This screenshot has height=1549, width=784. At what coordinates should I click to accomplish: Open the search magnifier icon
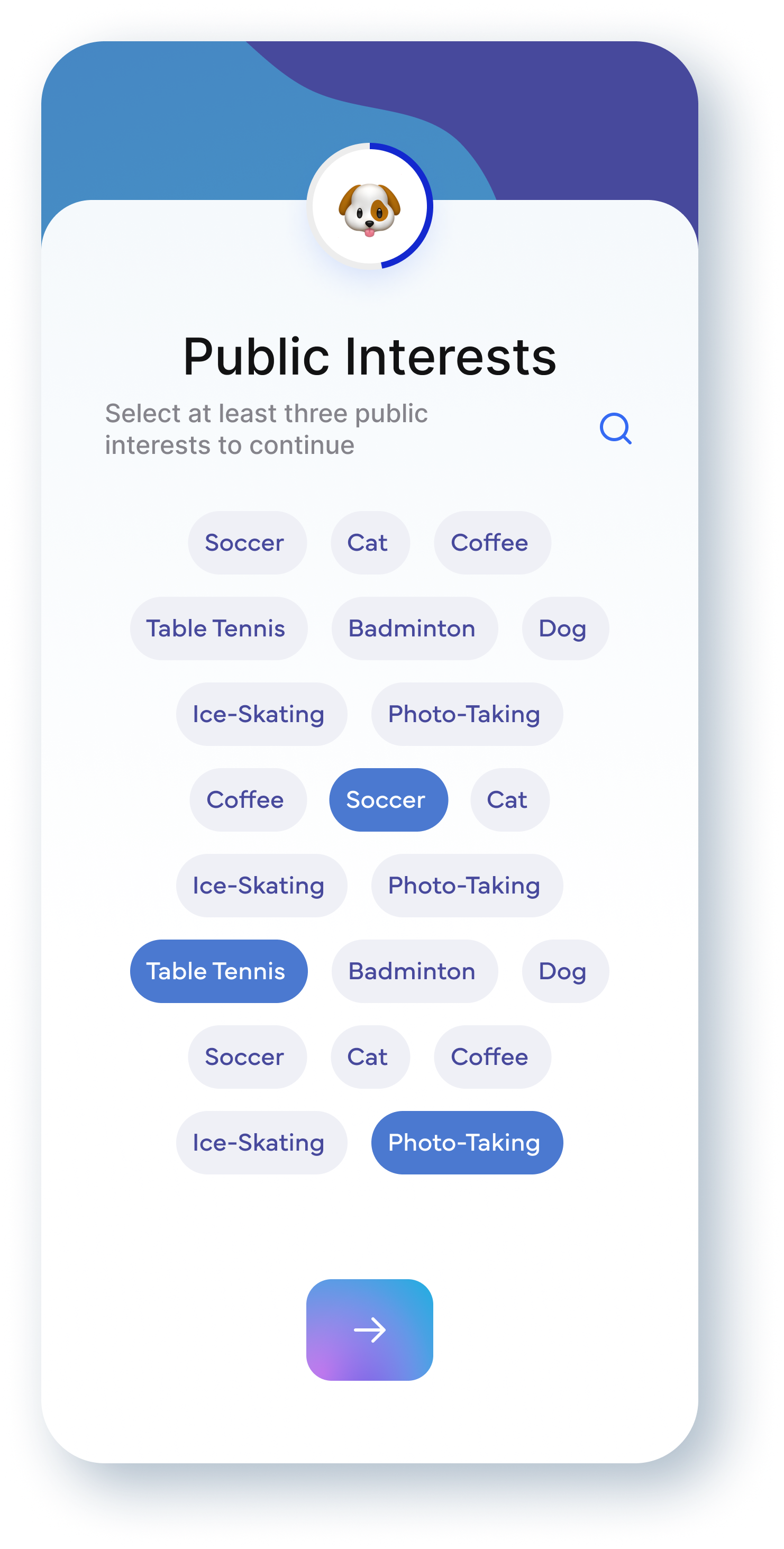click(615, 428)
